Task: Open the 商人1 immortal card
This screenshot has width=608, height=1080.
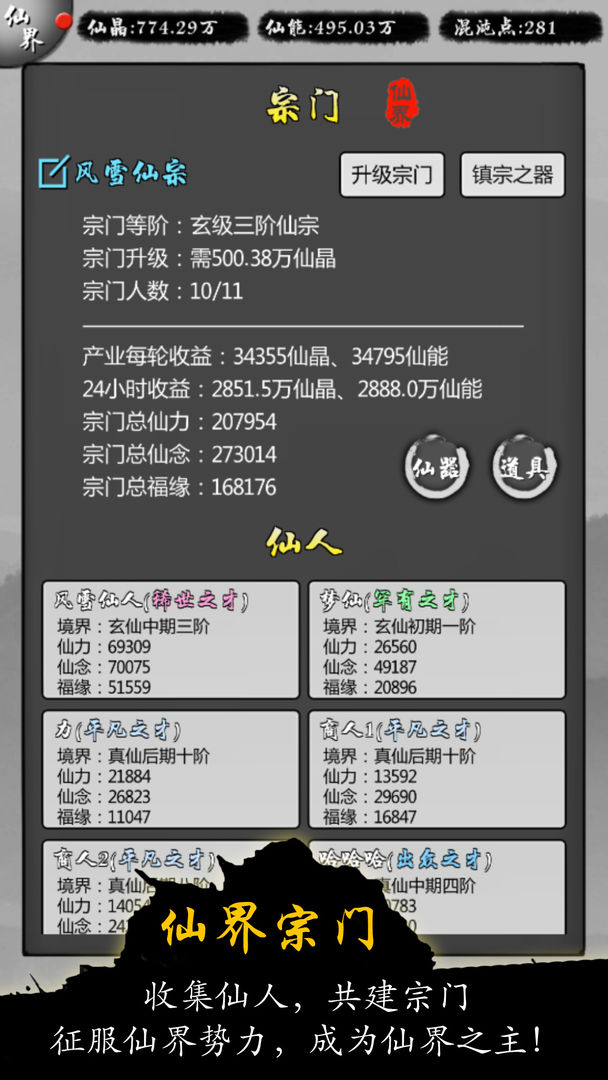Action: click(436, 769)
